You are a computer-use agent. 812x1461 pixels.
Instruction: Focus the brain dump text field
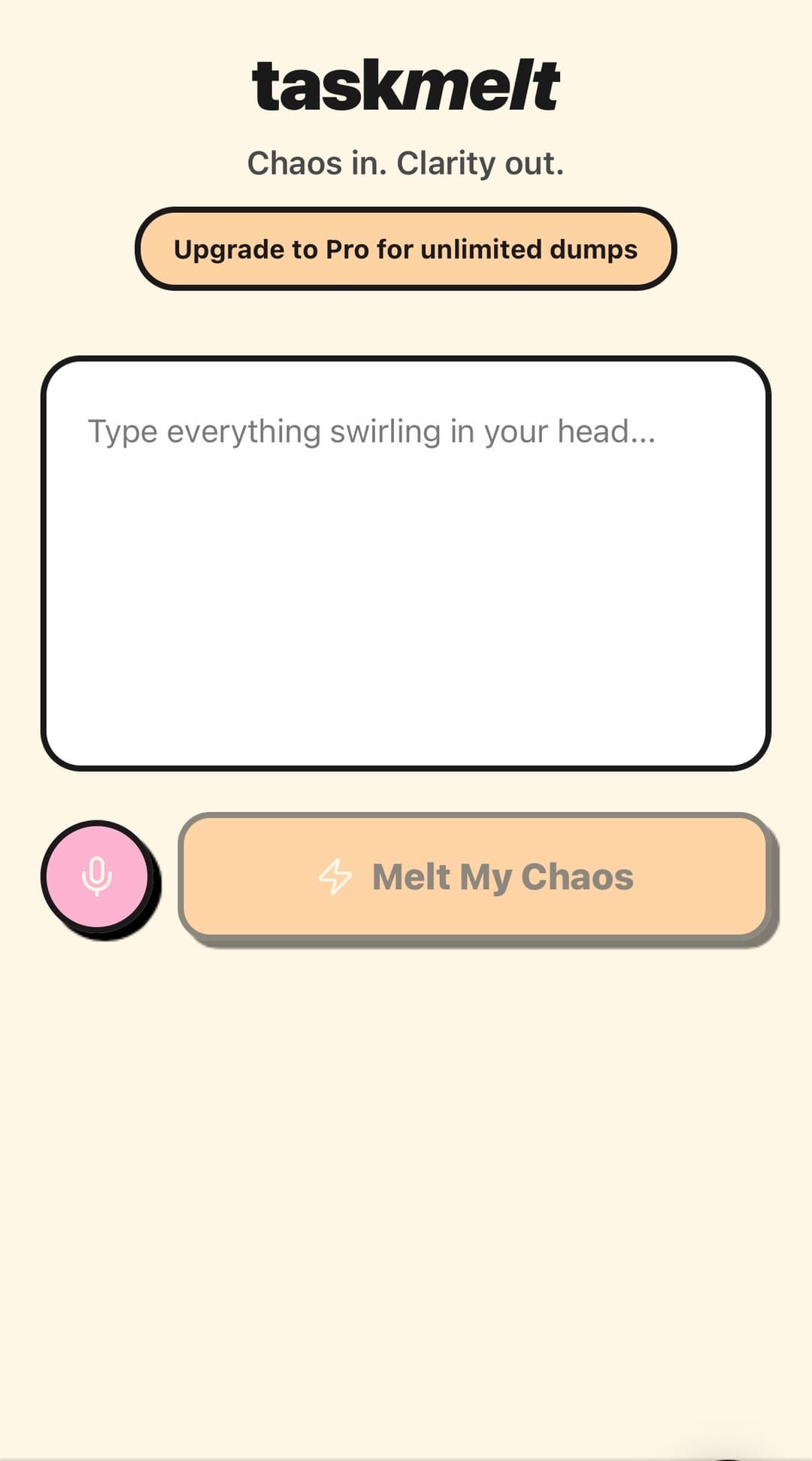point(405,562)
